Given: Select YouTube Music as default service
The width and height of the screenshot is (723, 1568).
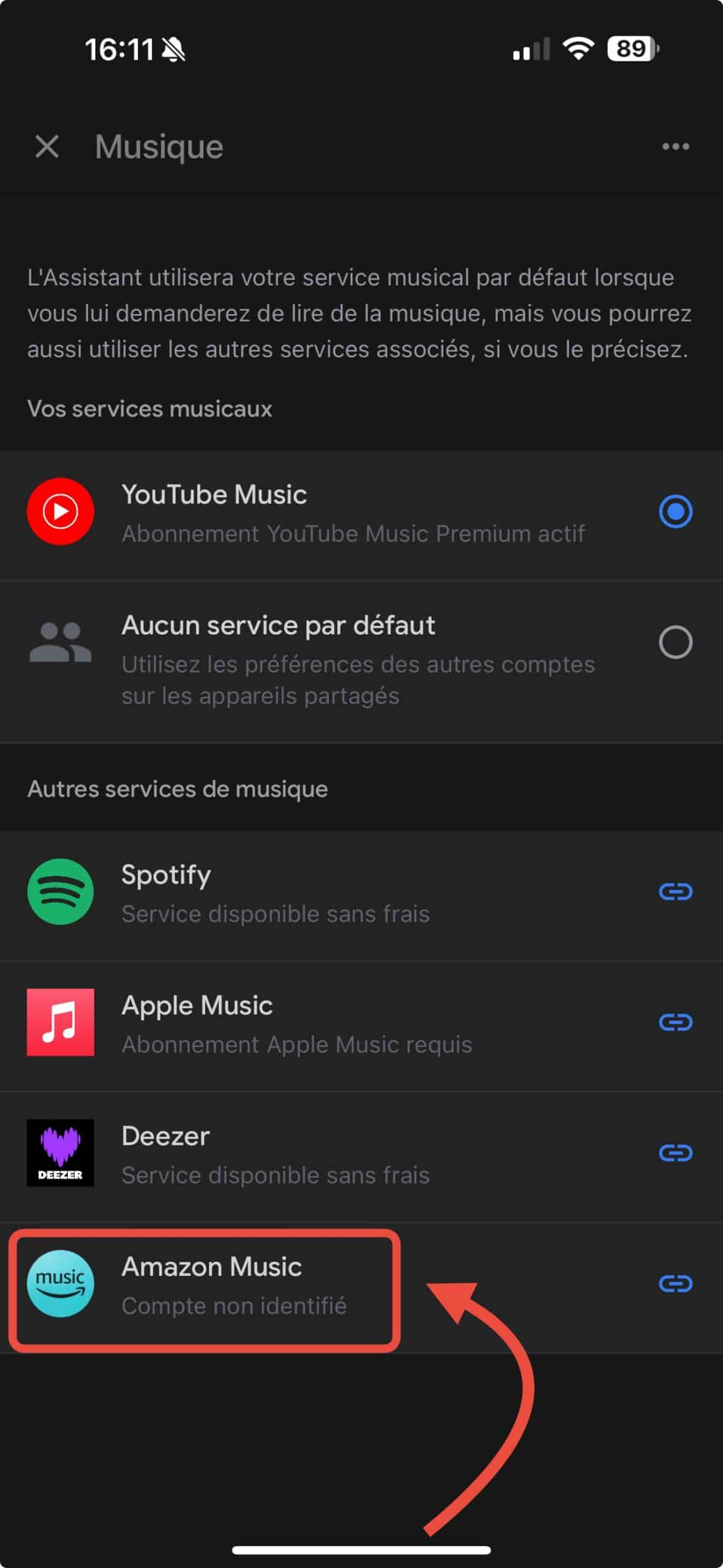Looking at the screenshot, I should coord(675,511).
